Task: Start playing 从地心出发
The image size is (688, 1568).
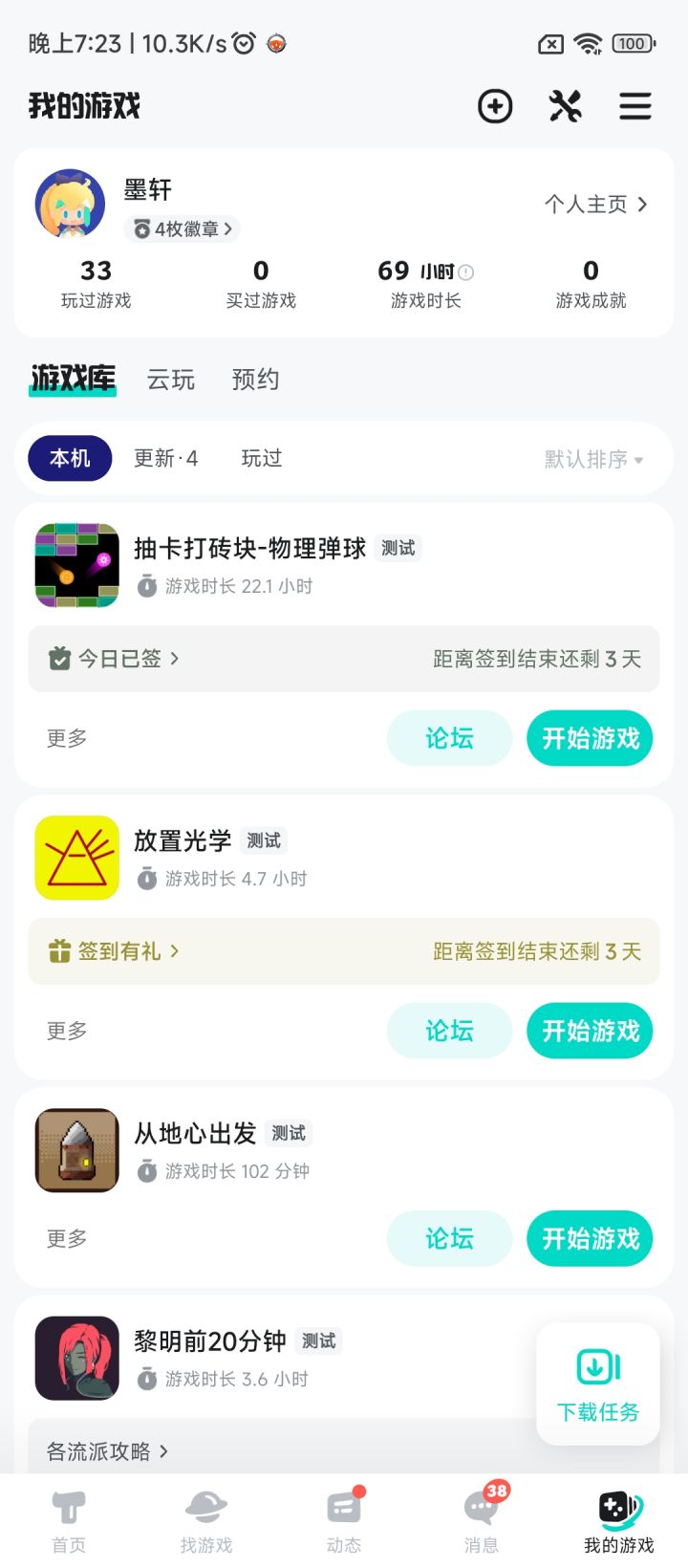Action: [590, 1238]
